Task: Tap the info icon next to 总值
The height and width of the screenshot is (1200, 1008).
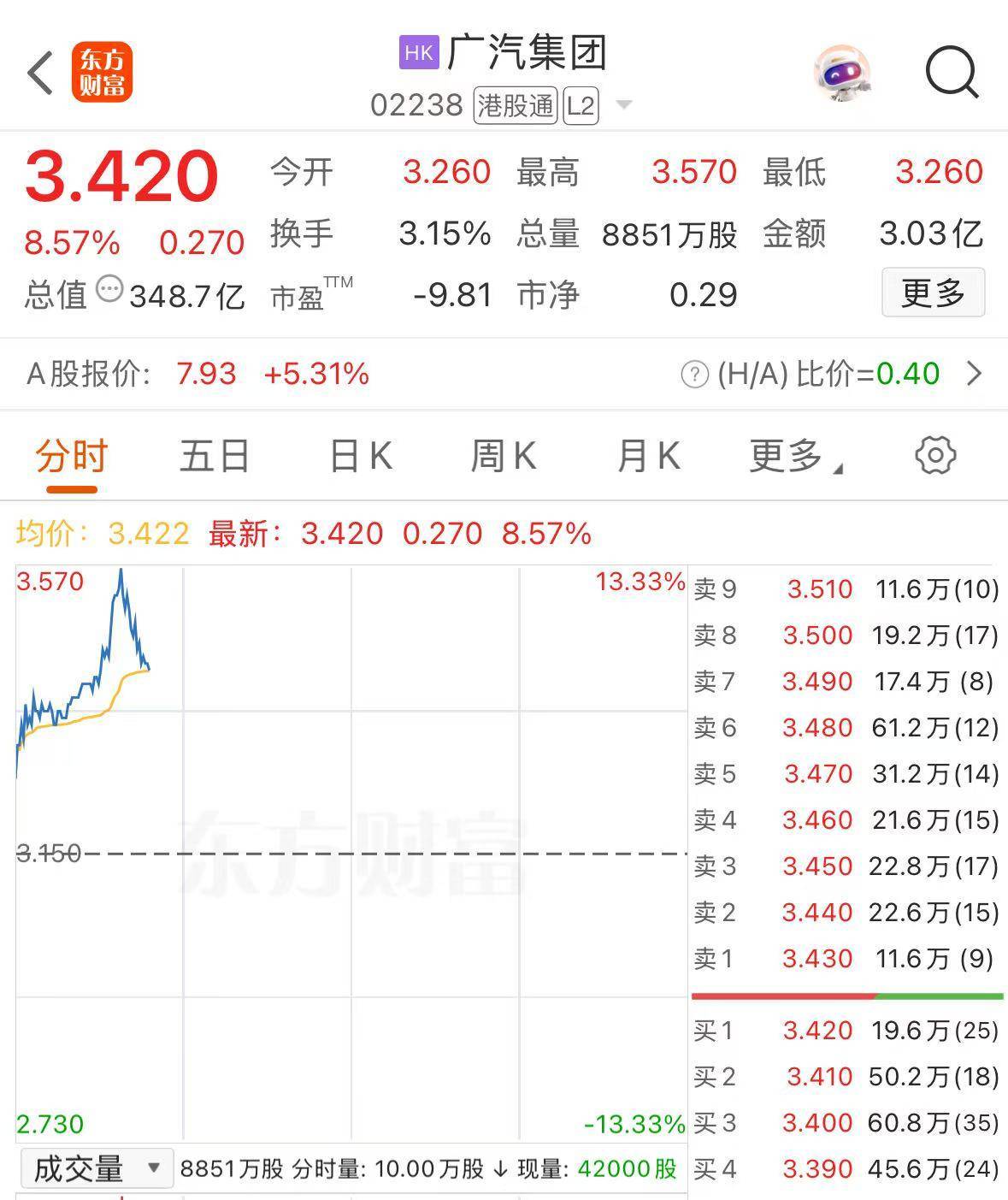Action: 109,289
